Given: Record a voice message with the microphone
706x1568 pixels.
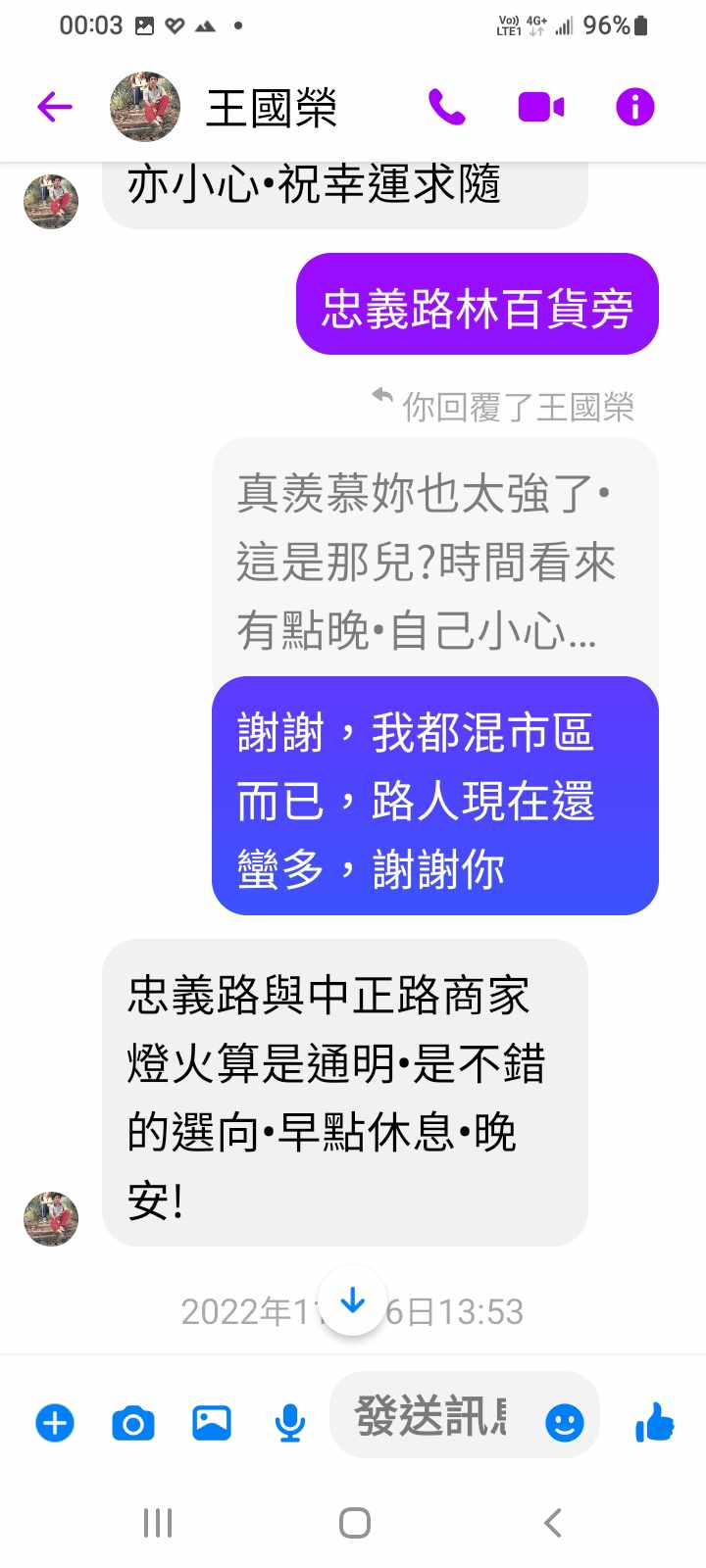Looking at the screenshot, I should [289, 1422].
